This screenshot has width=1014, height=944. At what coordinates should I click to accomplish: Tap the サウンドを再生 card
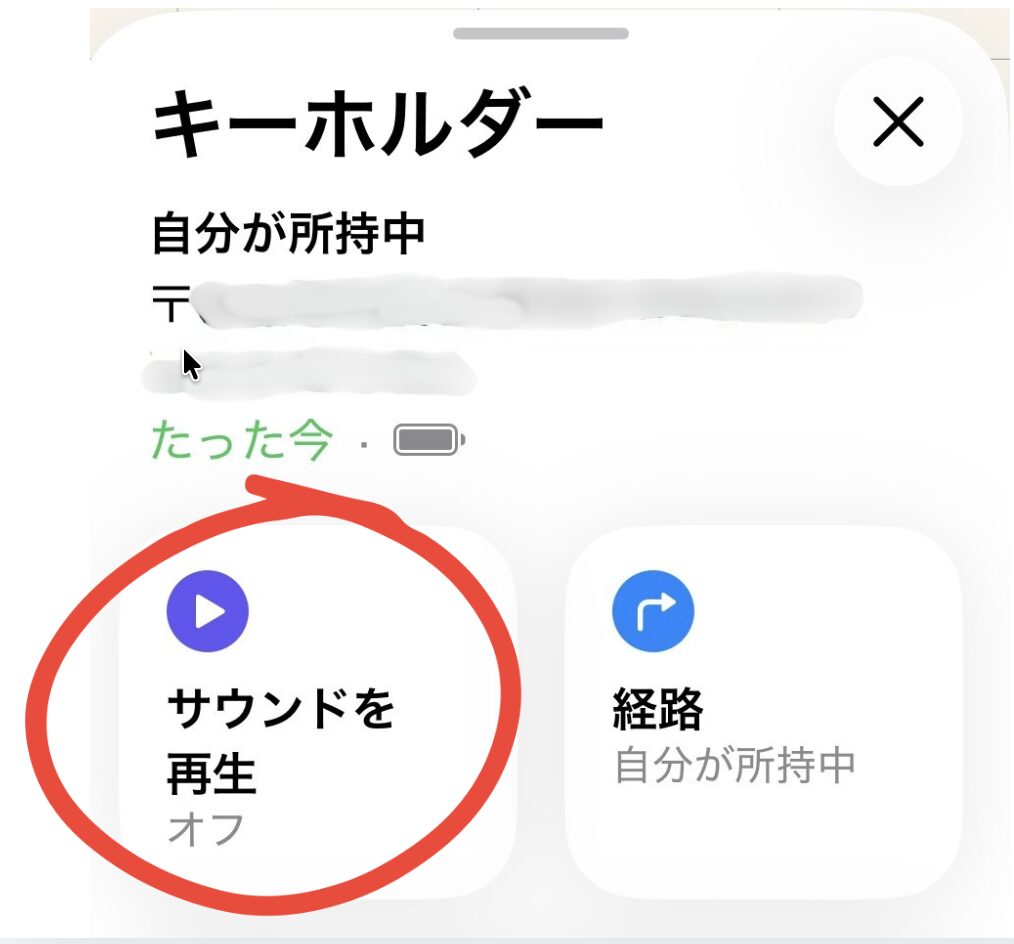[x=318, y=712]
